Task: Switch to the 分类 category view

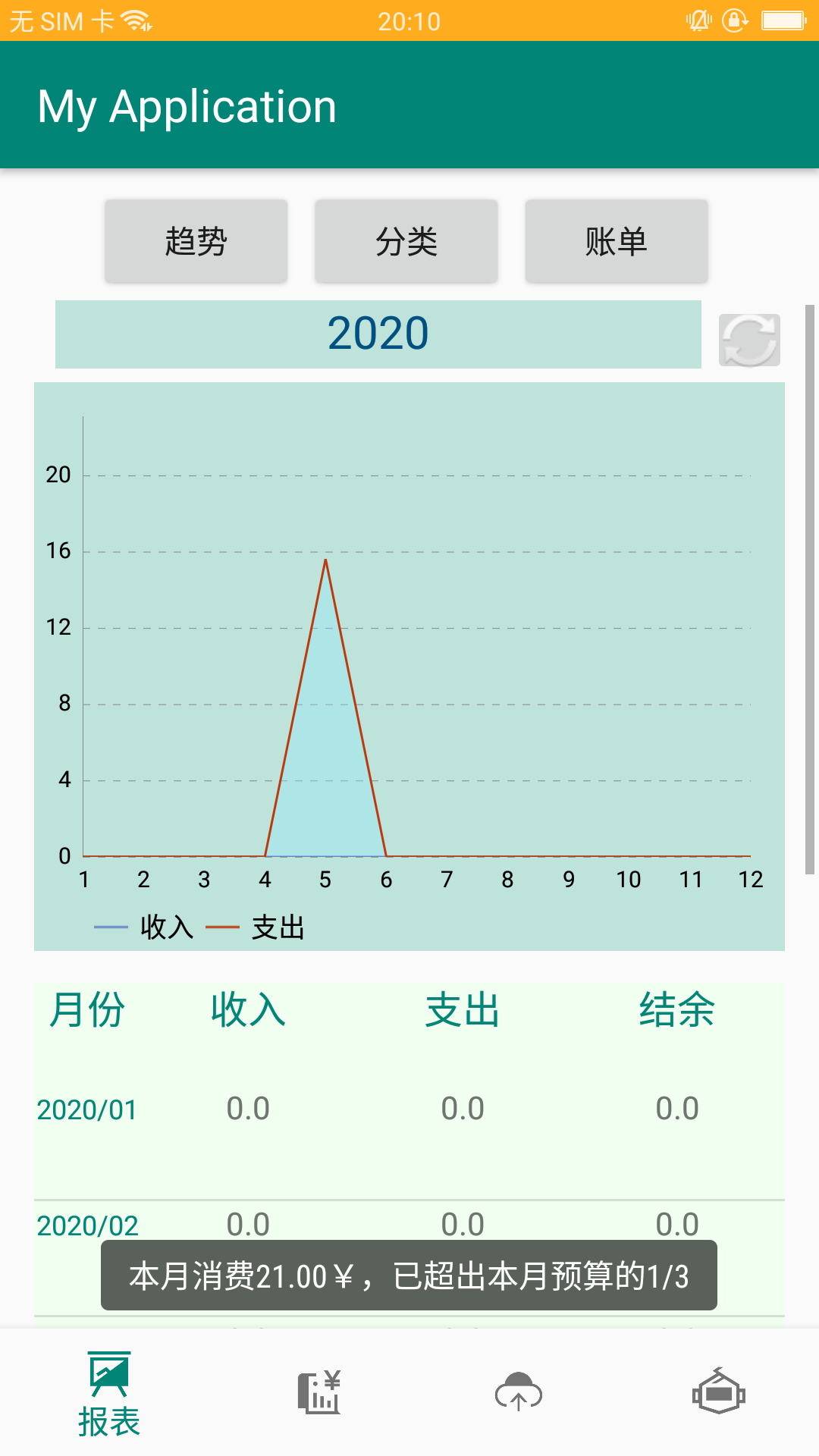Action: click(406, 241)
